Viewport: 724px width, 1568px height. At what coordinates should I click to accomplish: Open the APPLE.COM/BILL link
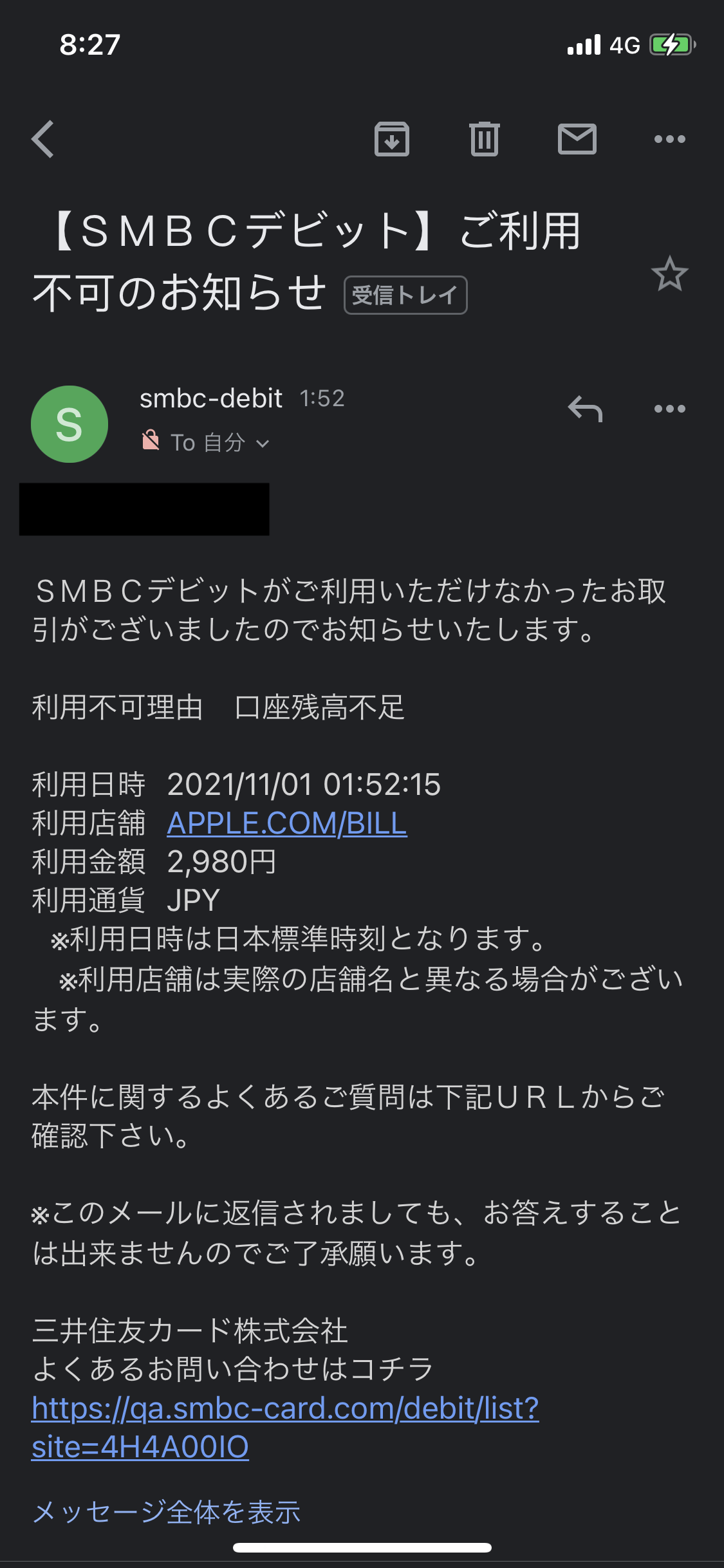tap(287, 823)
